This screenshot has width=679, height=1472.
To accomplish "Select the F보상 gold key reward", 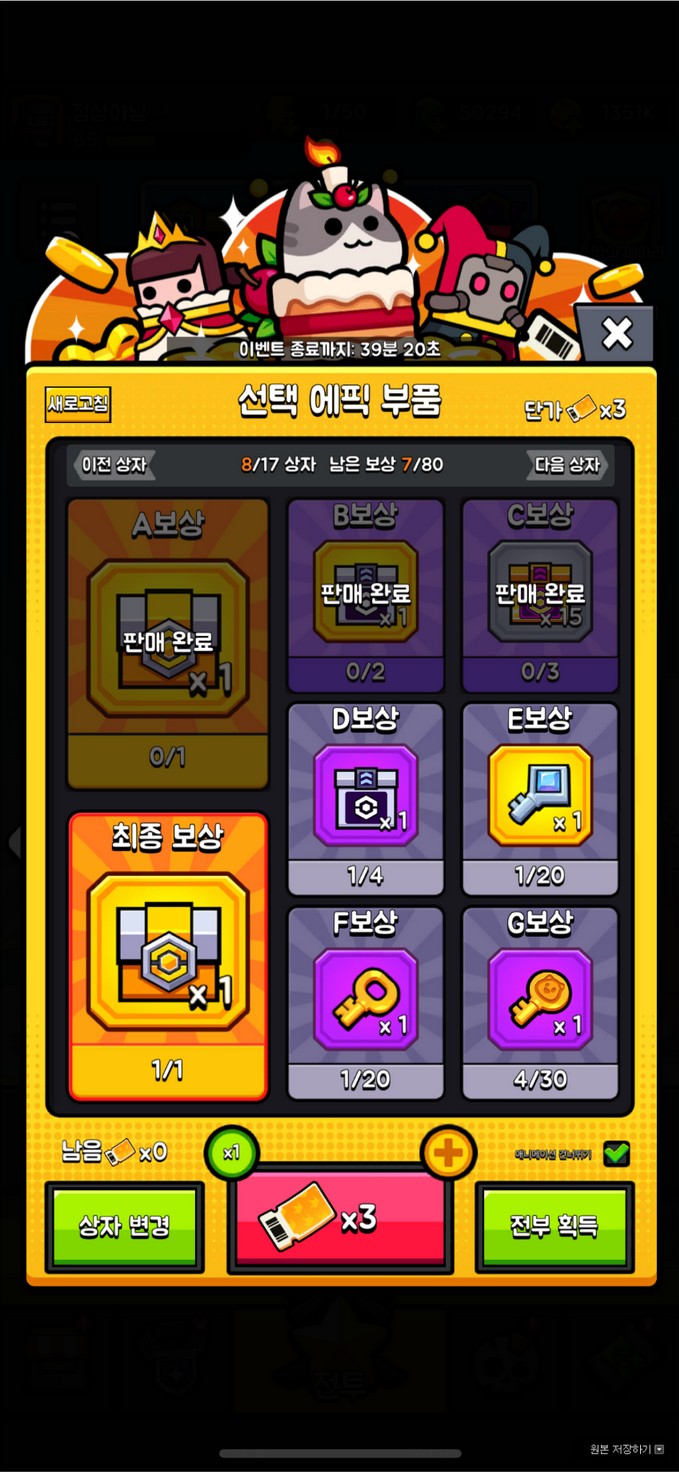I will [365, 1000].
